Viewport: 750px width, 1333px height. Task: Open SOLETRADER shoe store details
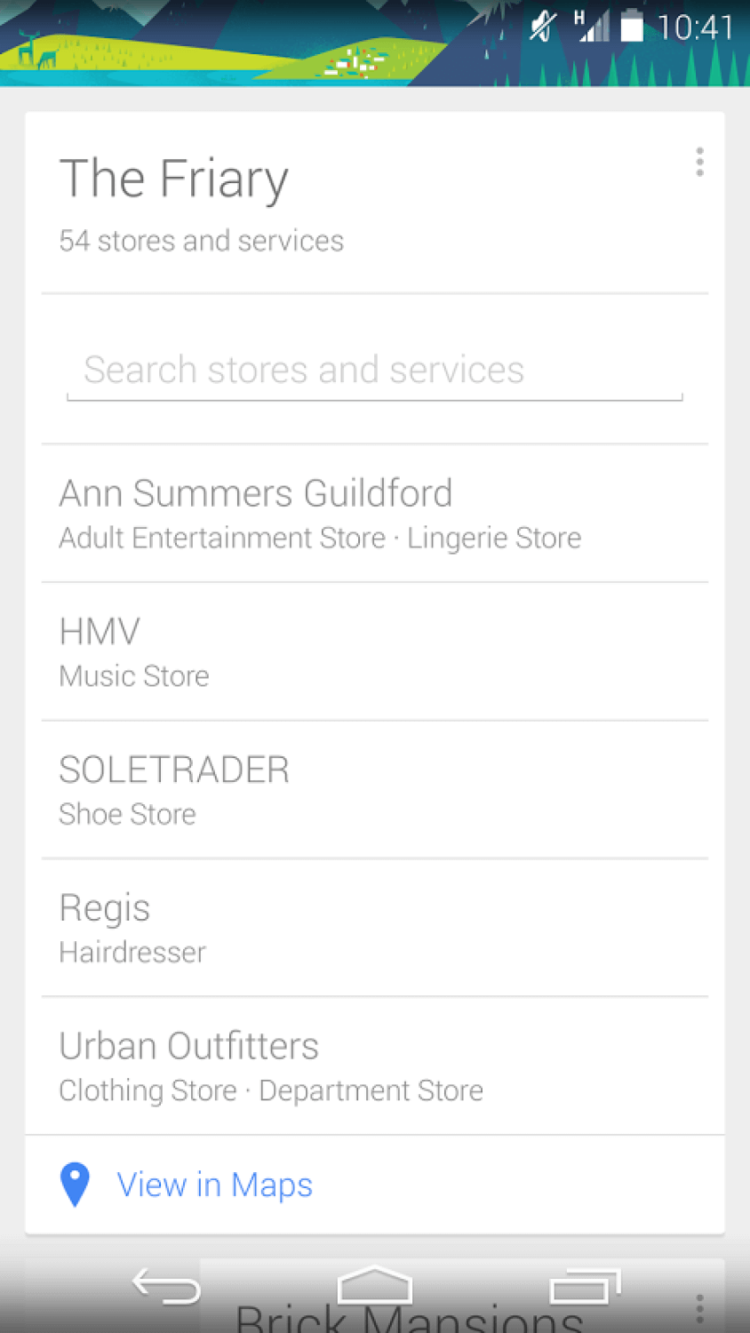pyautogui.click(x=374, y=789)
